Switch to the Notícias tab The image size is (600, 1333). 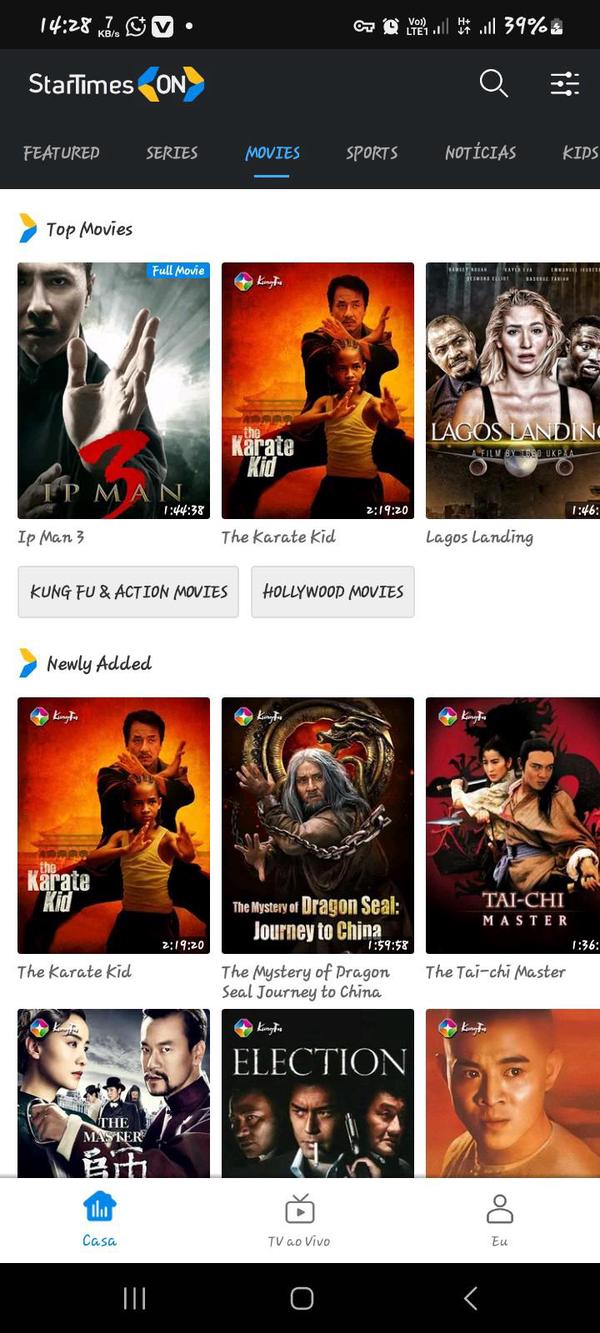[x=480, y=153]
